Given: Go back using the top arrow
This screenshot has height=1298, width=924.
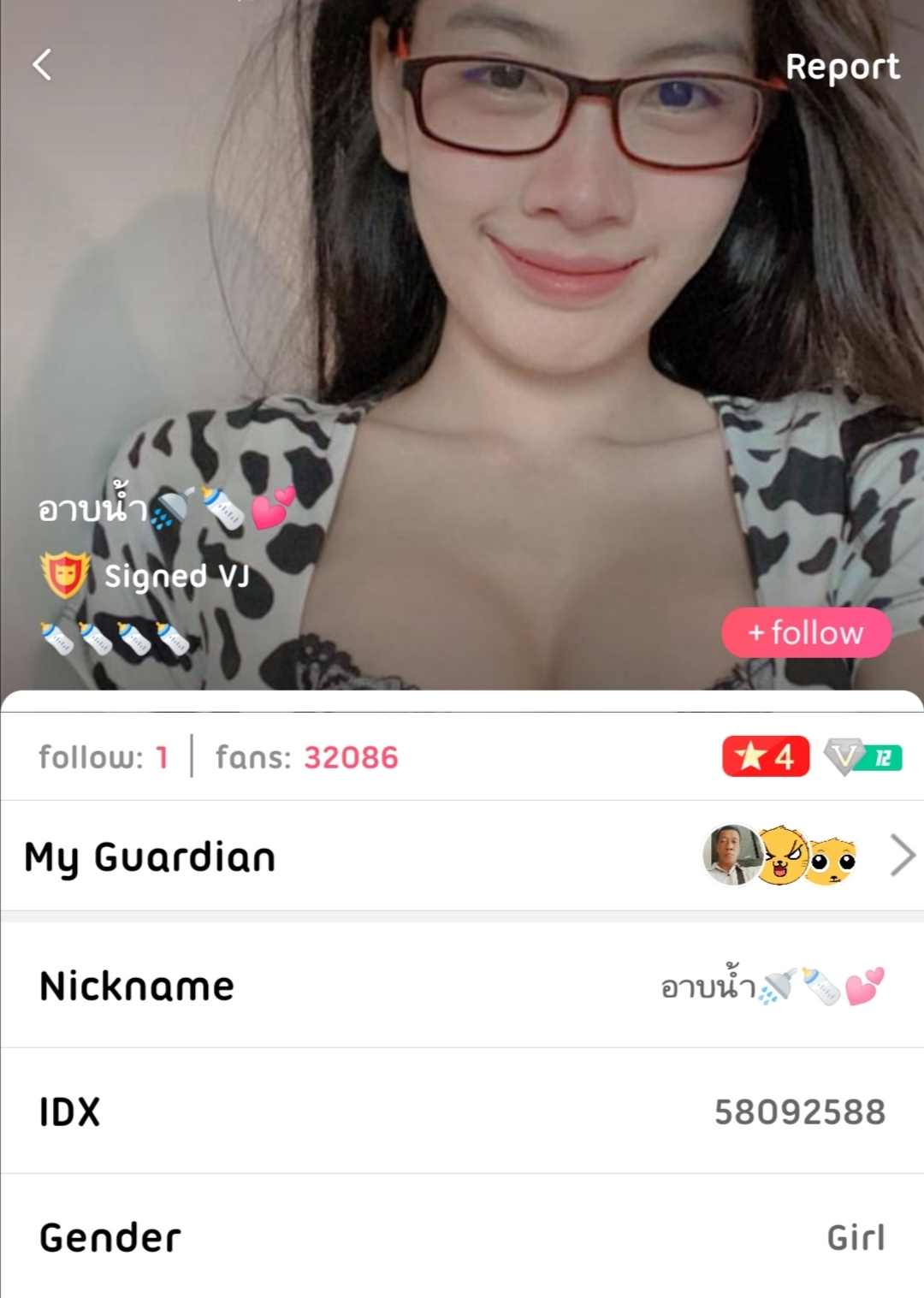Looking at the screenshot, I should pos(42,64).
